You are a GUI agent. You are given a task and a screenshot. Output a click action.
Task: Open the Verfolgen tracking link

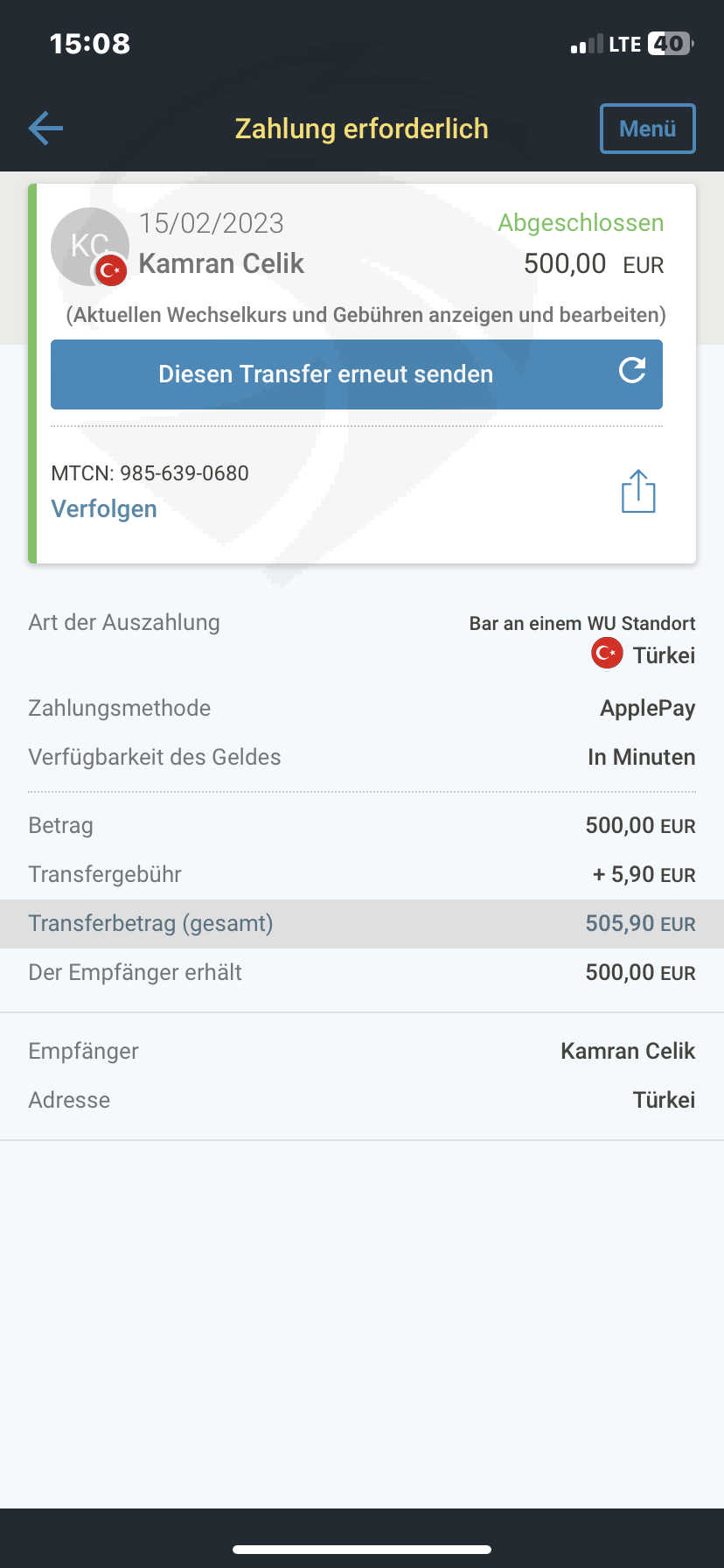104,509
